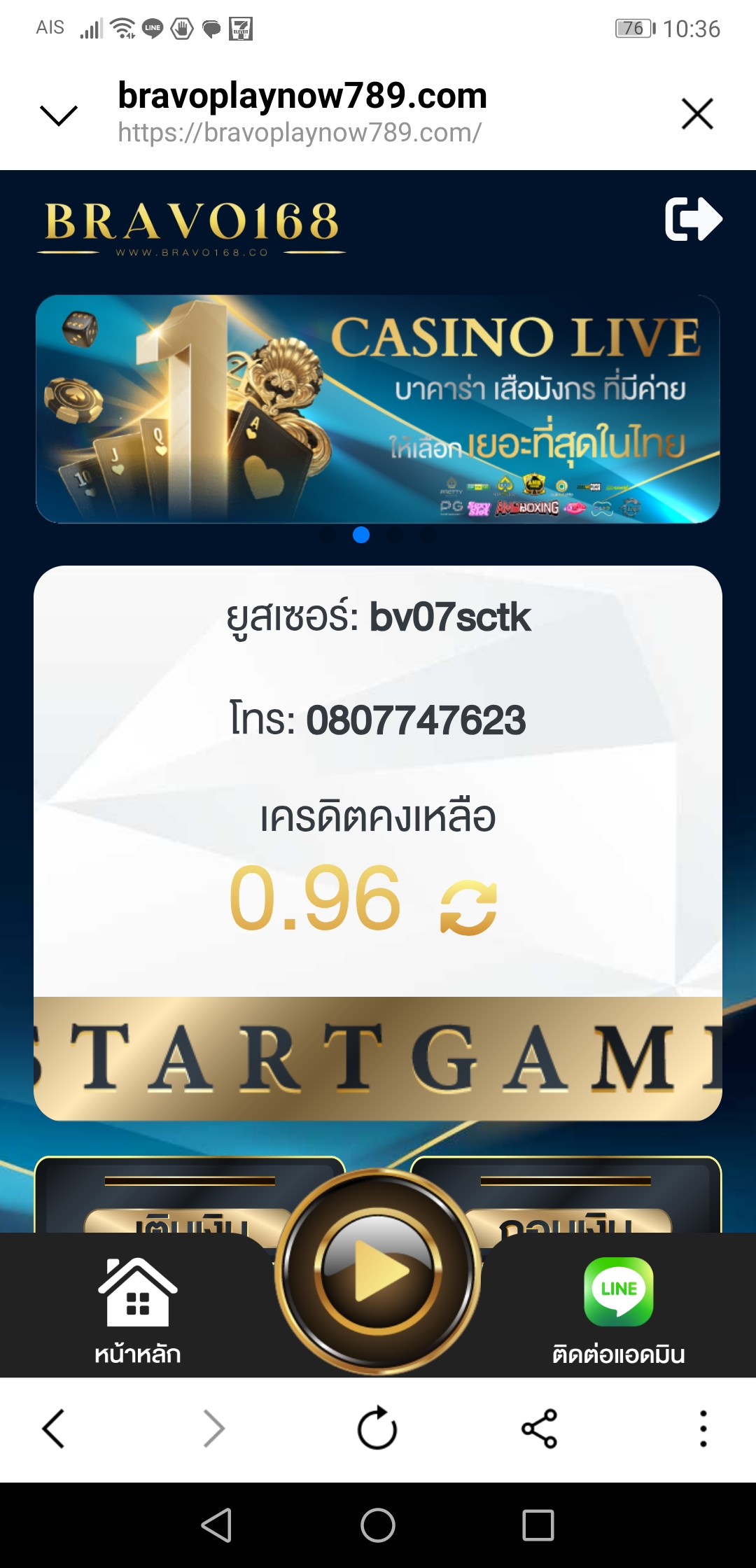Tap the central gold play button
Image resolution: width=756 pixels, height=1568 pixels.
coord(378,1270)
